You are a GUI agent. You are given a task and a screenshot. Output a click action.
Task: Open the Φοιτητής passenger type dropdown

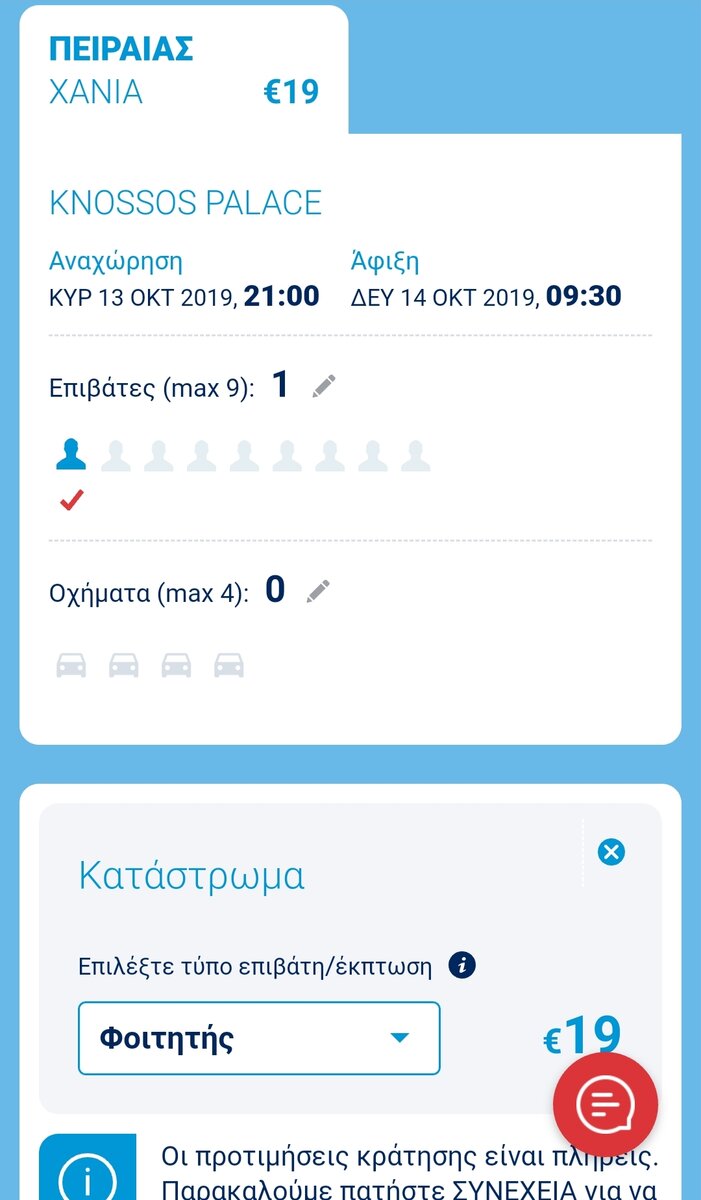[259, 1038]
